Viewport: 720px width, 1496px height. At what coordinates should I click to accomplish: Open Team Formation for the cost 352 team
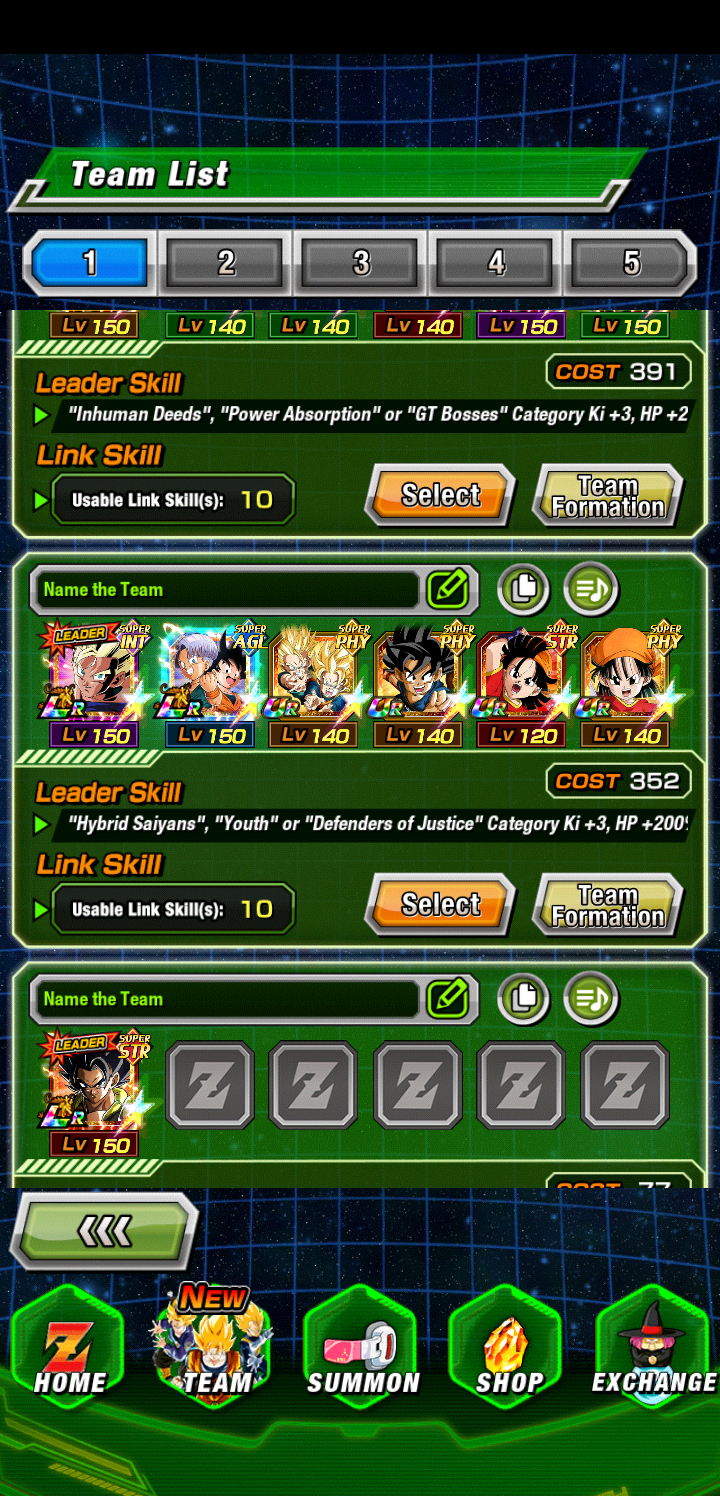pyautogui.click(x=608, y=904)
